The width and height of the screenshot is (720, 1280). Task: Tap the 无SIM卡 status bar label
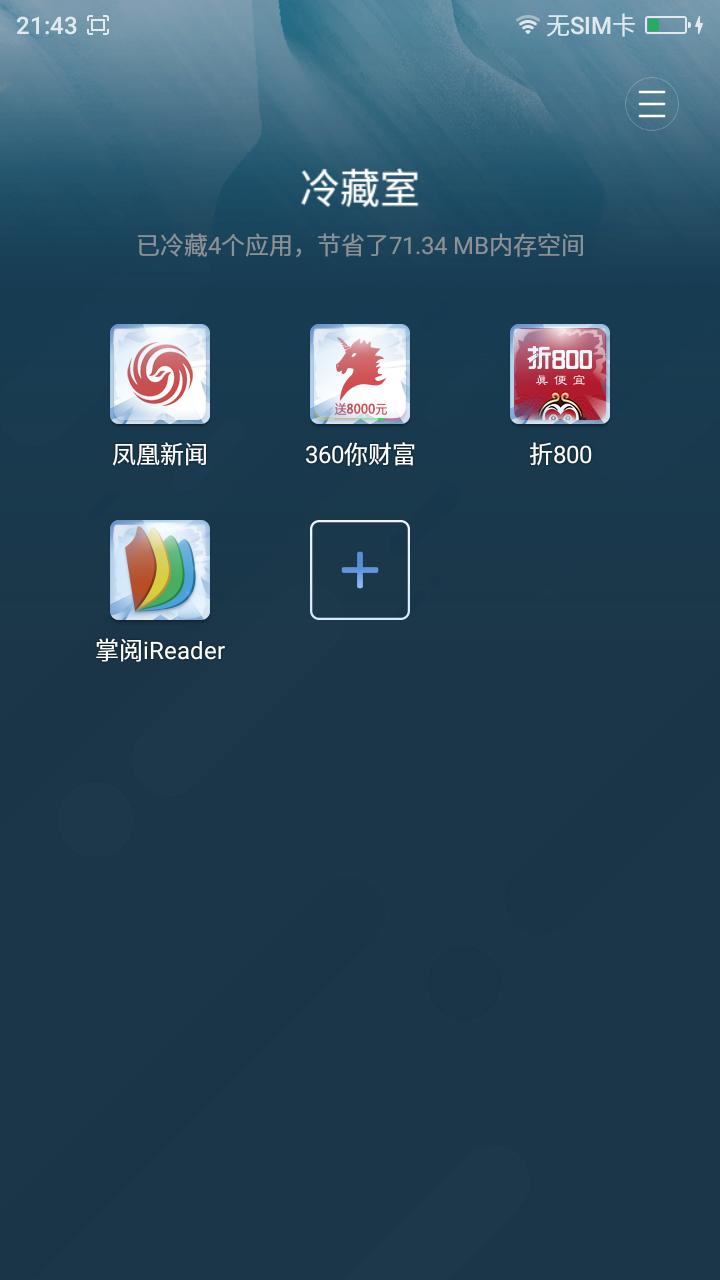(x=590, y=27)
